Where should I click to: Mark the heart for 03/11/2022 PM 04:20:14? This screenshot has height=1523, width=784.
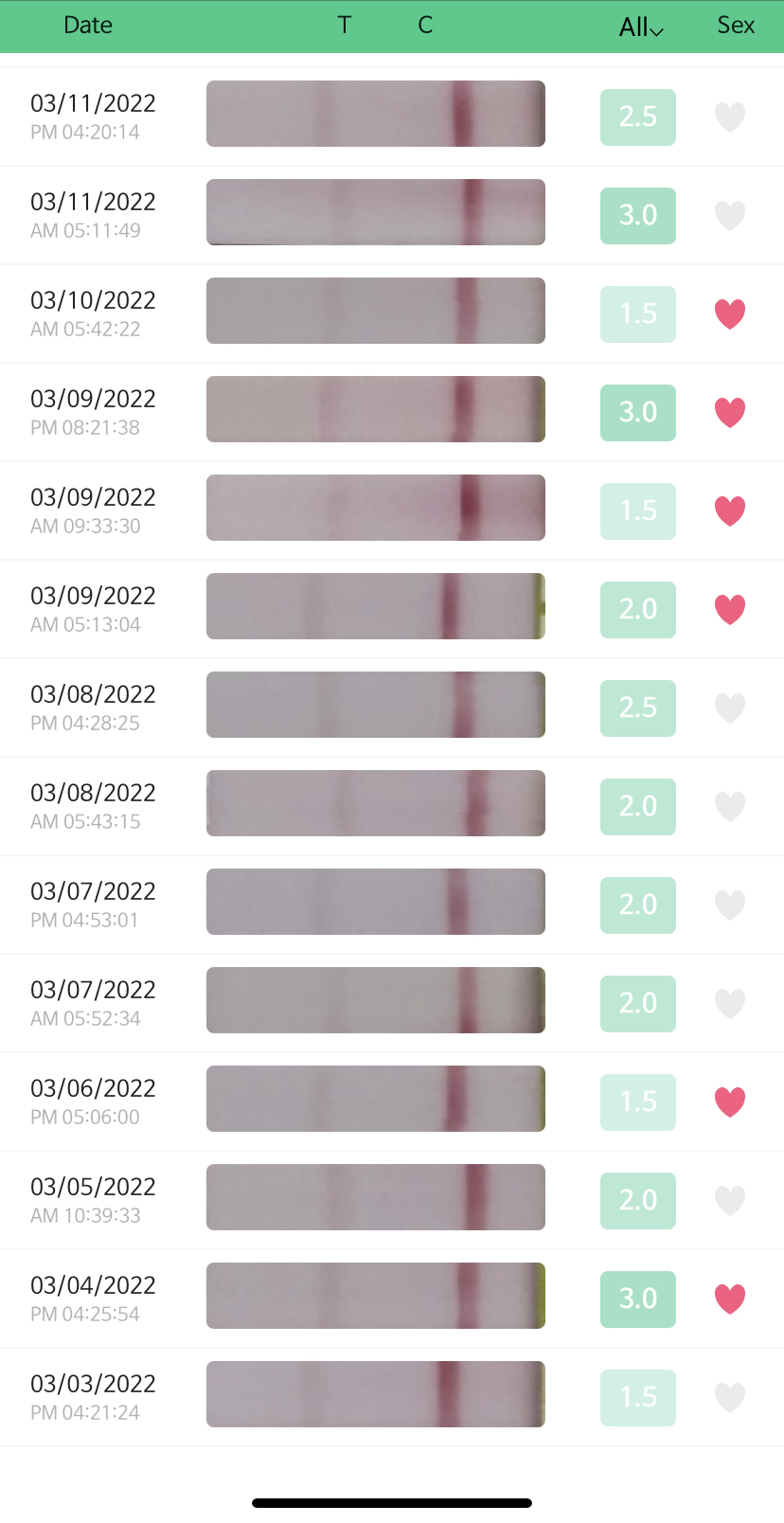(729, 116)
